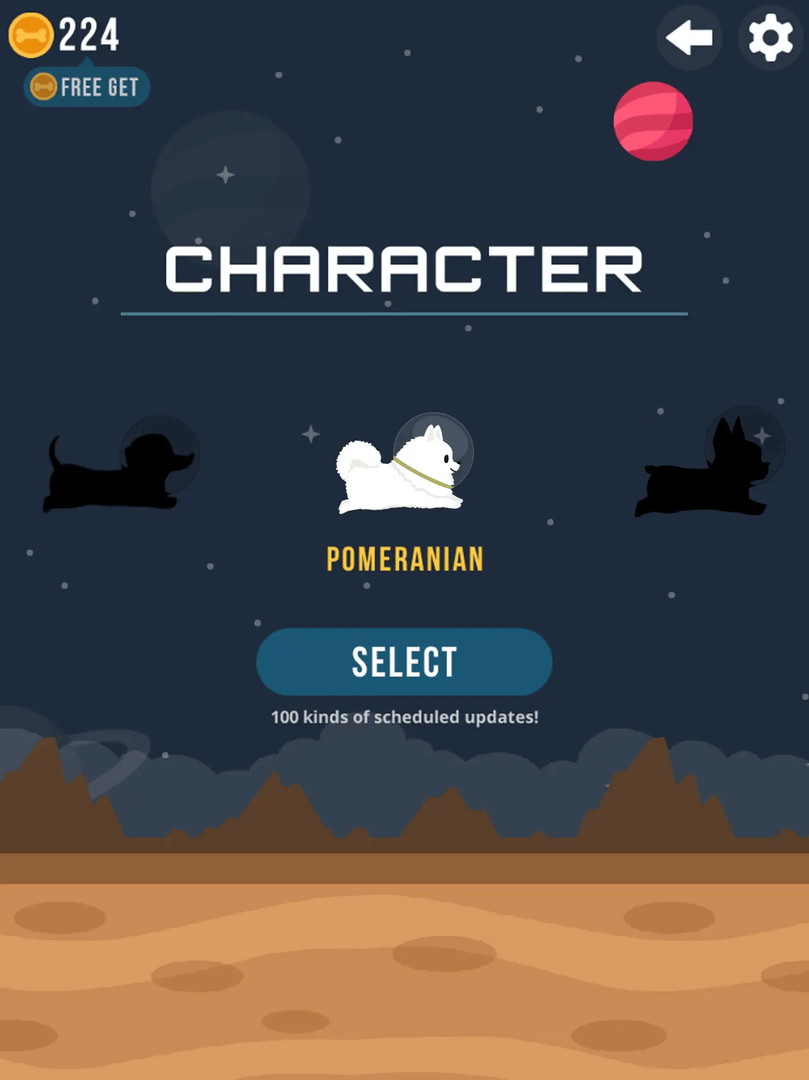Choose the locked dog silhouette on the left

tap(118, 470)
